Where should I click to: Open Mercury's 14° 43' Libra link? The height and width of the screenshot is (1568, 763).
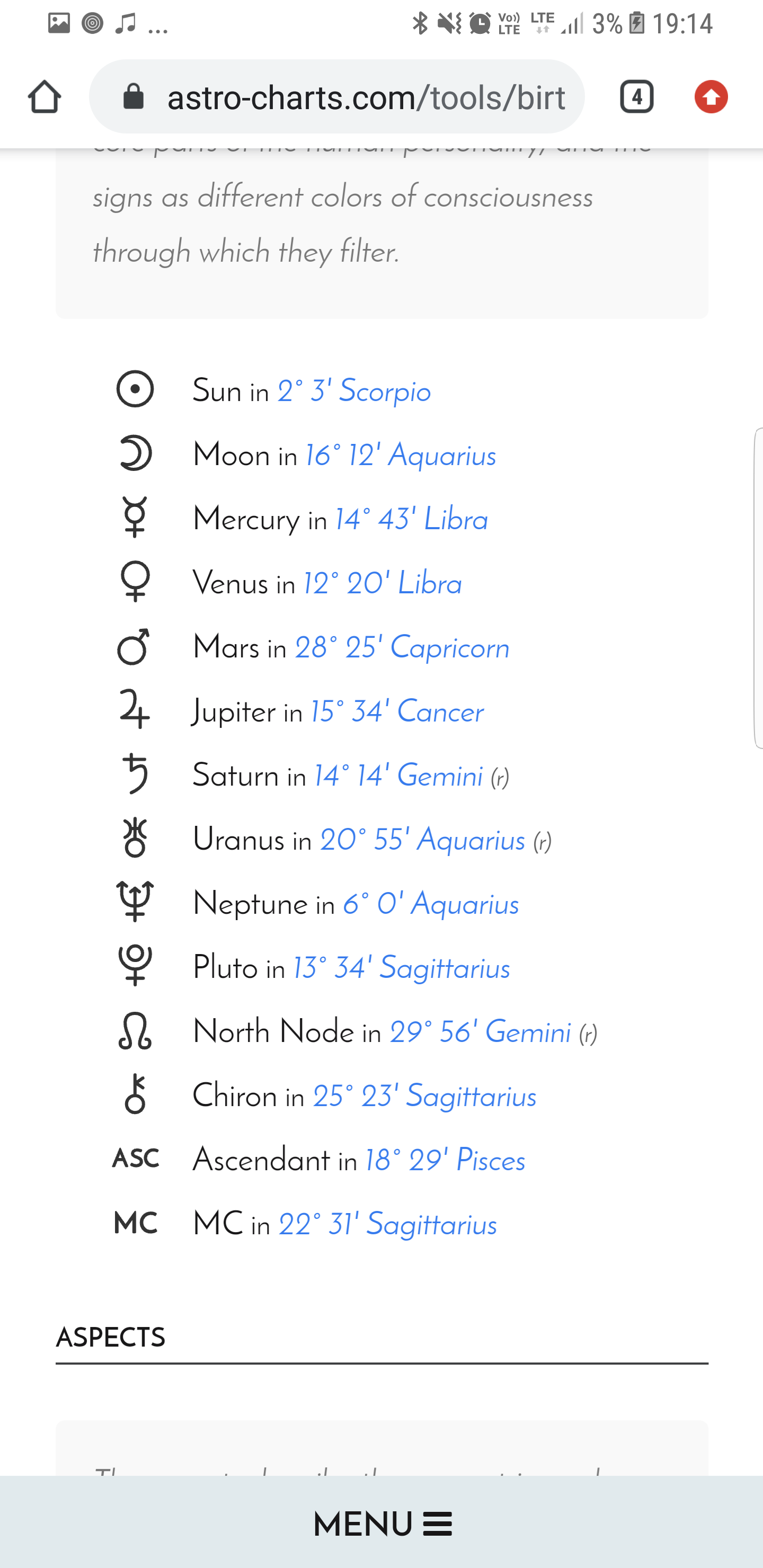coord(412,519)
